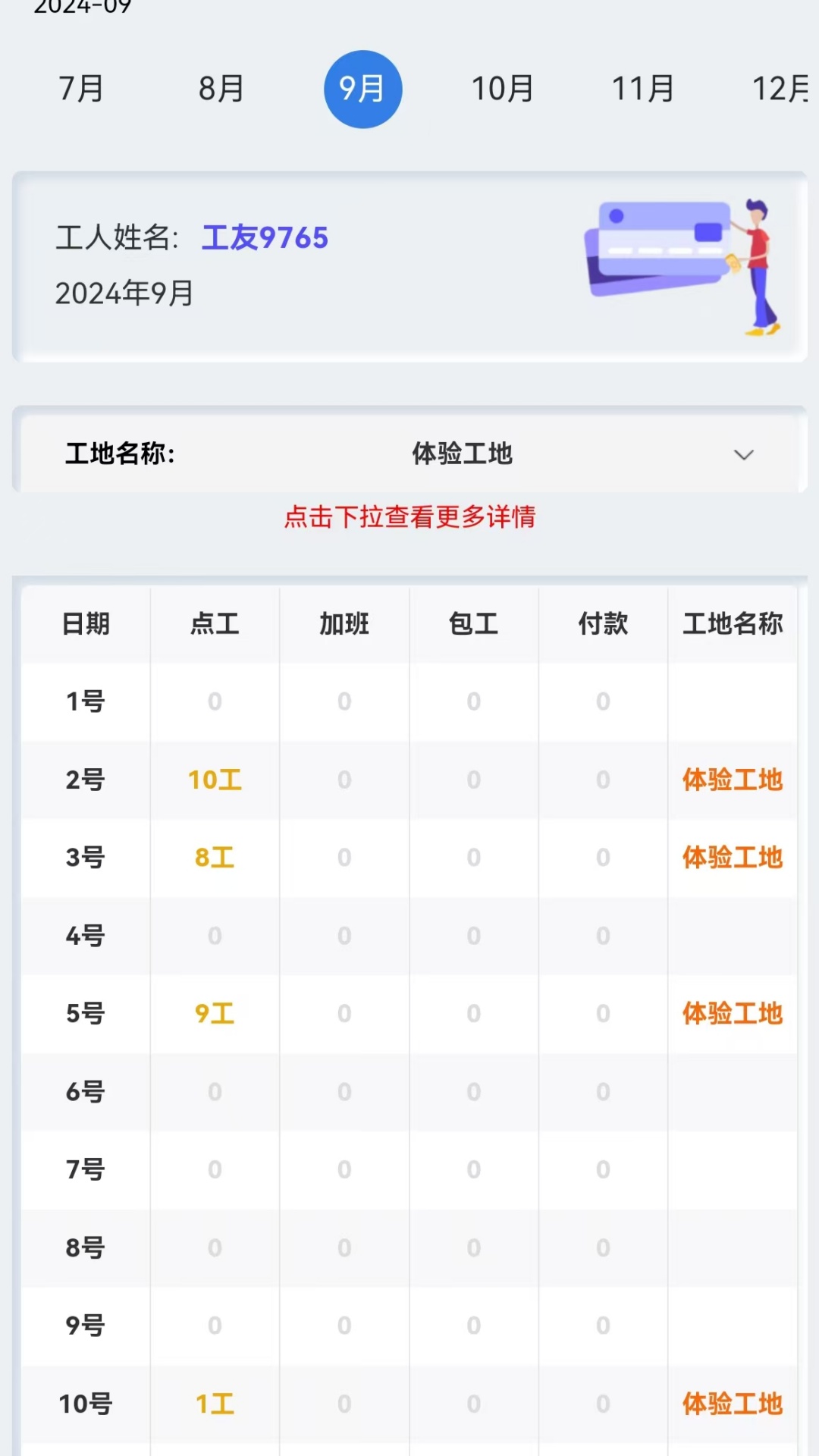Image resolution: width=819 pixels, height=1456 pixels.
Task: Click the 1工 value for 10号
Action: coord(213,1404)
